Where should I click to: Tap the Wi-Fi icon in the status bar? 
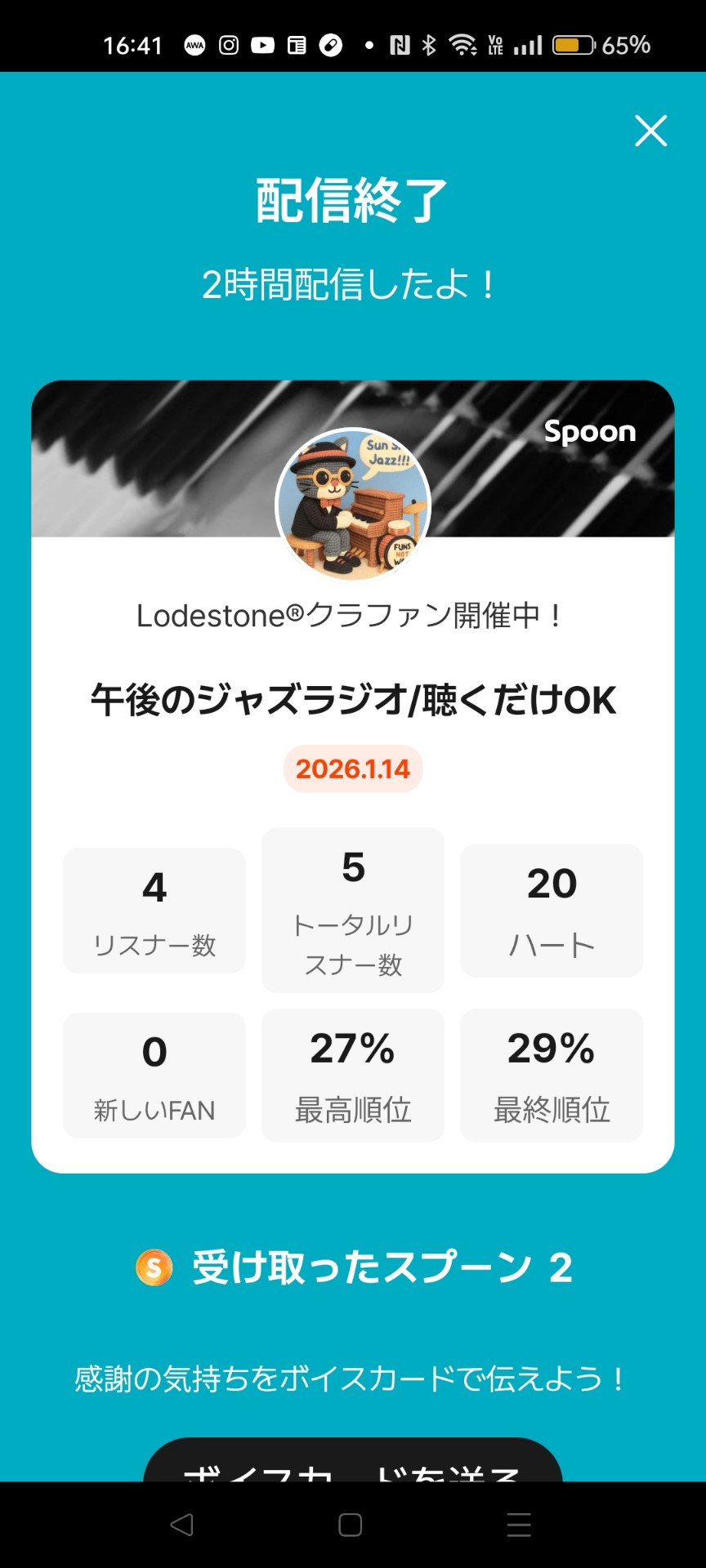pyautogui.click(x=462, y=47)
